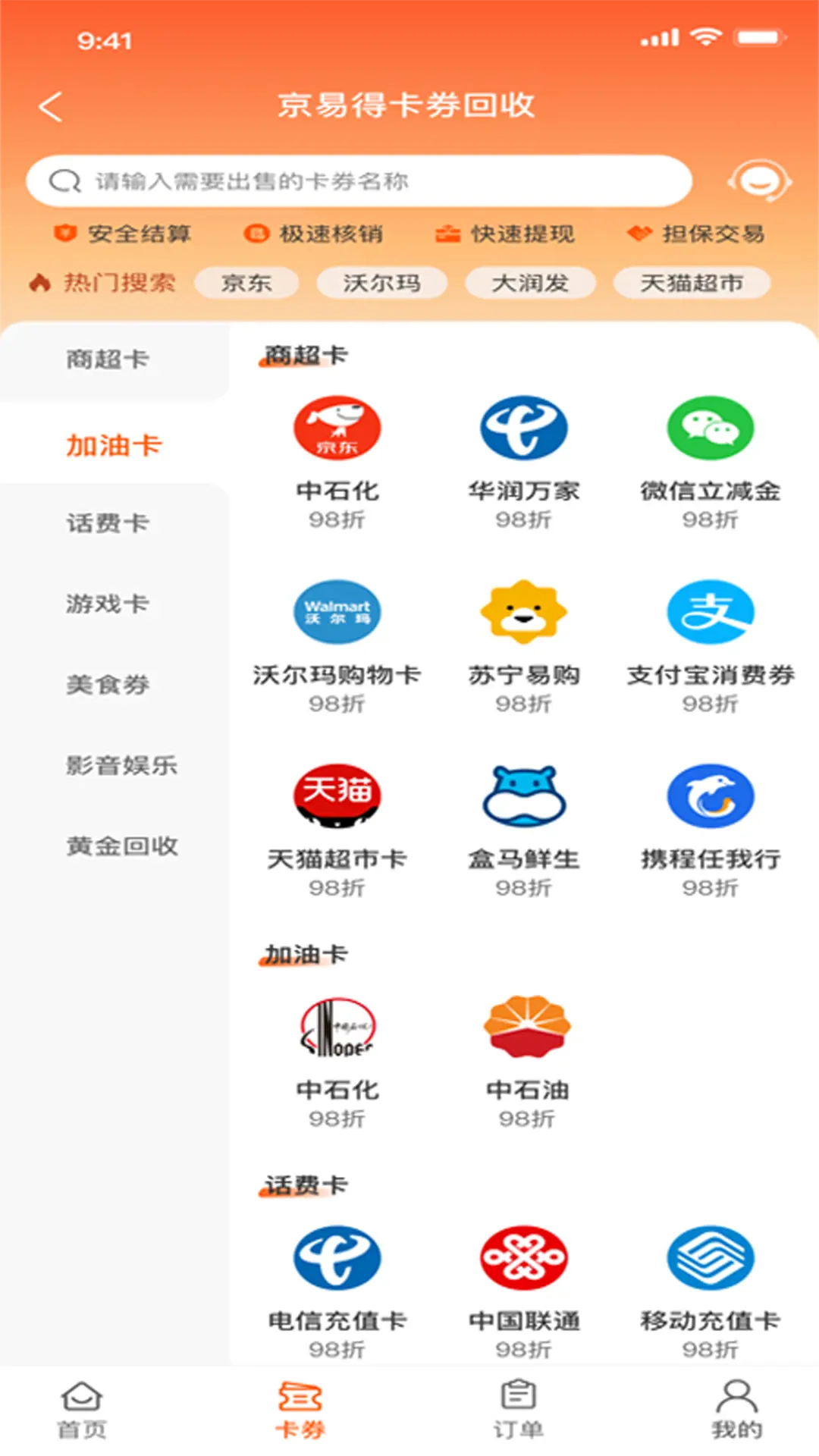Screen dimensions: 819x1456
Task: Tap the 盒马鲜生 hippo icon
Action: (523, 796)
